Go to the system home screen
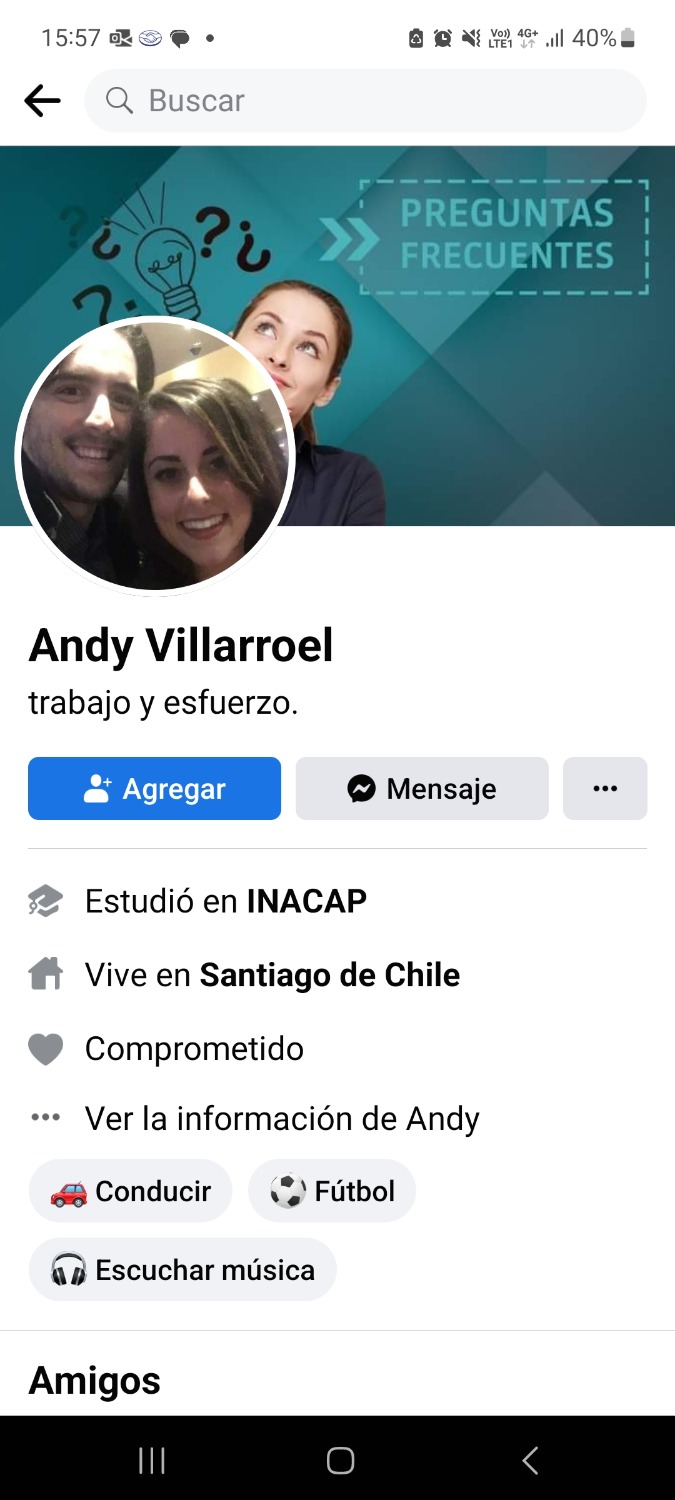675x1500 pixels. click(x=340, y=1461)
